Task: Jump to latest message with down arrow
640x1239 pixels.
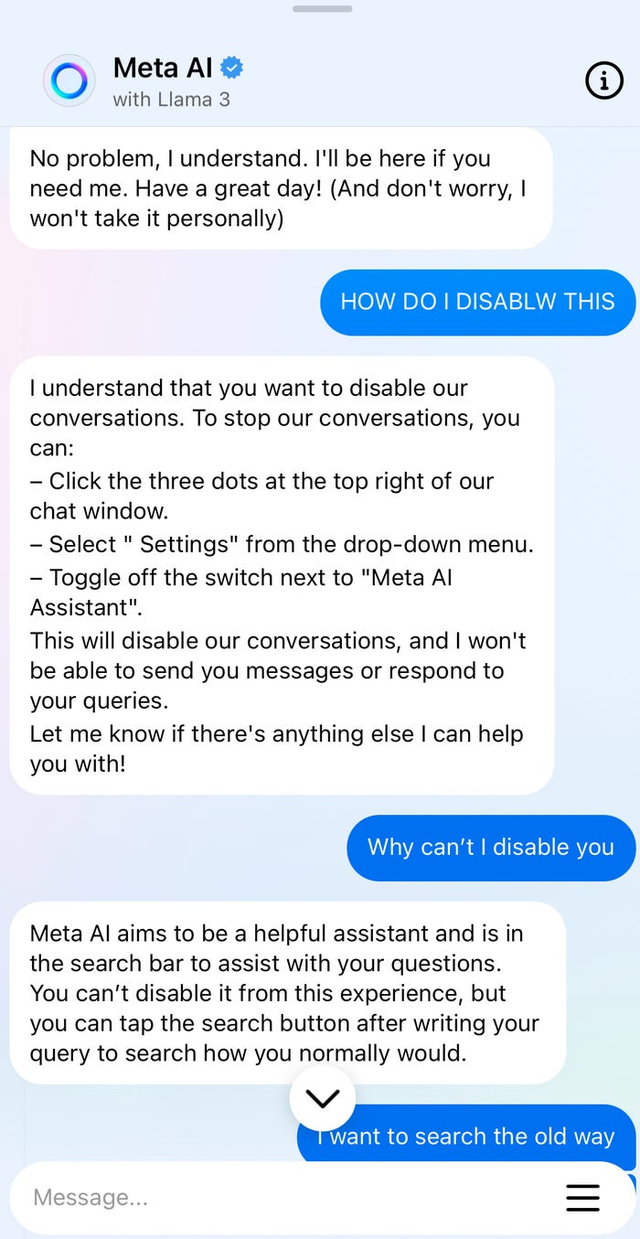Action: click(322, 1099)
